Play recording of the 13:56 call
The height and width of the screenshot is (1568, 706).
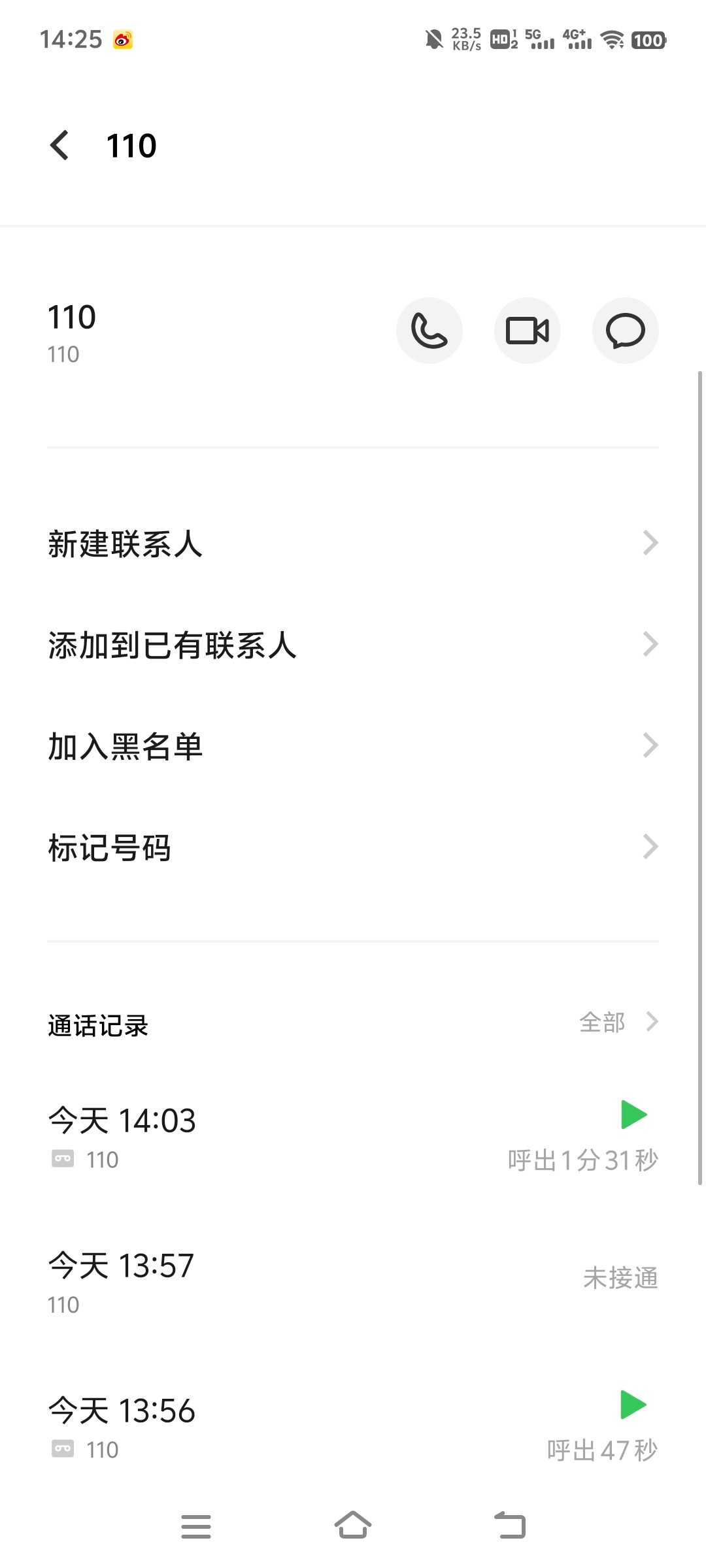633,1405
